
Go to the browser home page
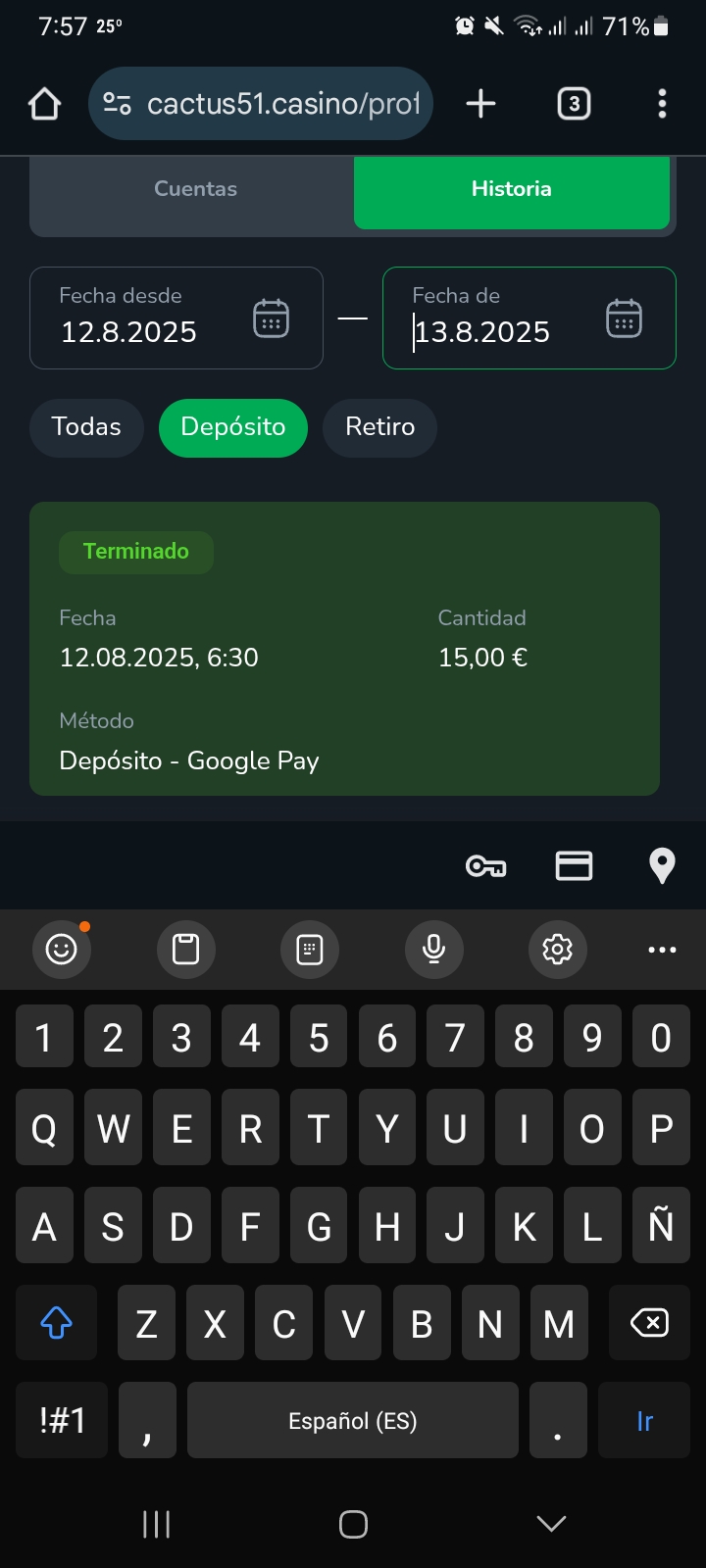[44, 104]
